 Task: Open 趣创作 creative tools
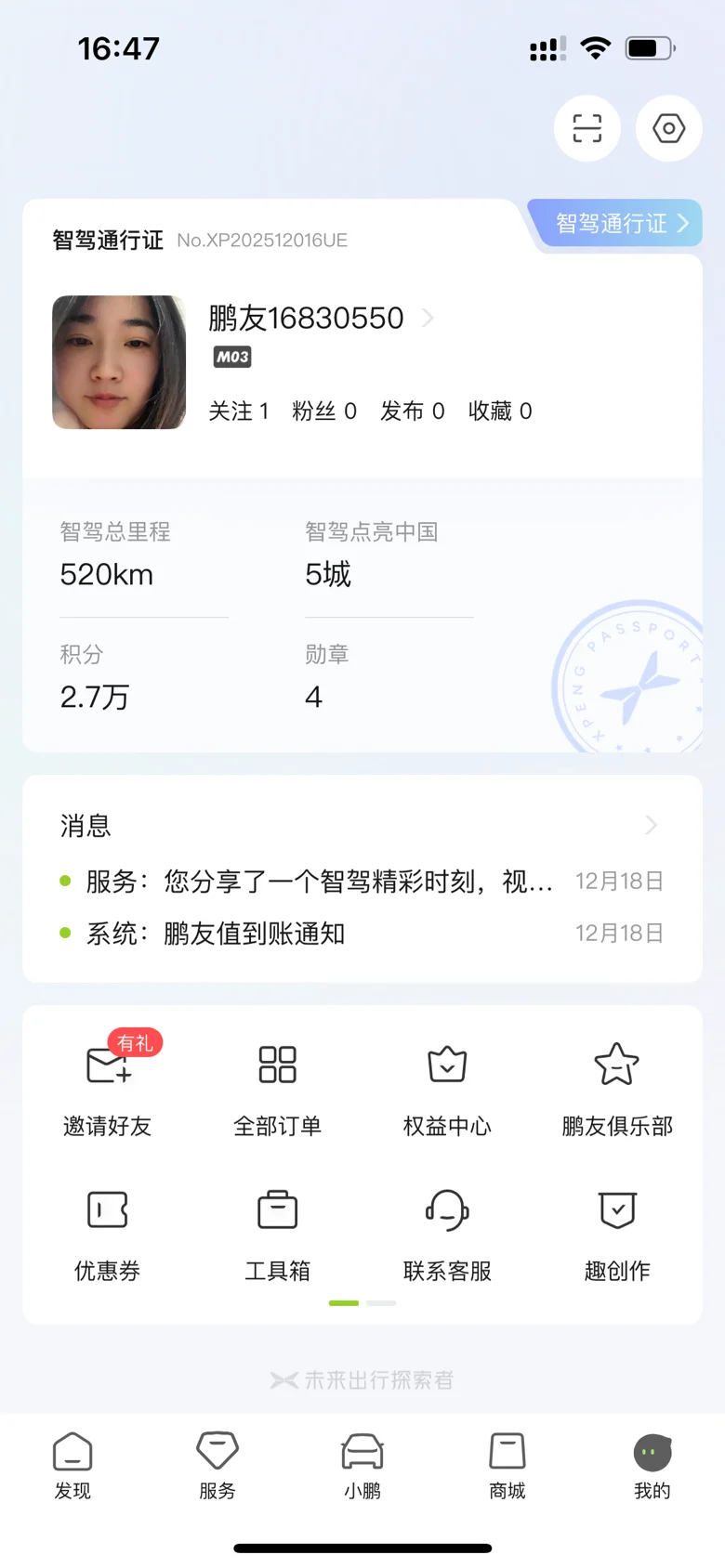617,1231
